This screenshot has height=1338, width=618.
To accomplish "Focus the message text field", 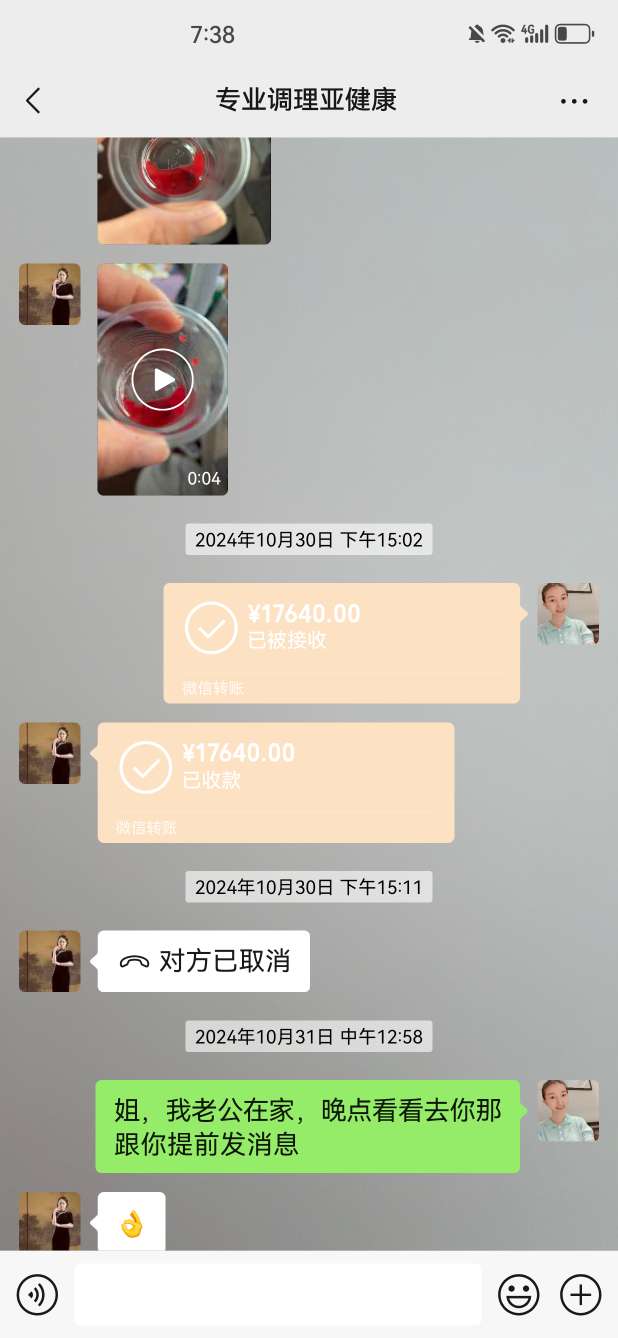I will click(277, 1295).
